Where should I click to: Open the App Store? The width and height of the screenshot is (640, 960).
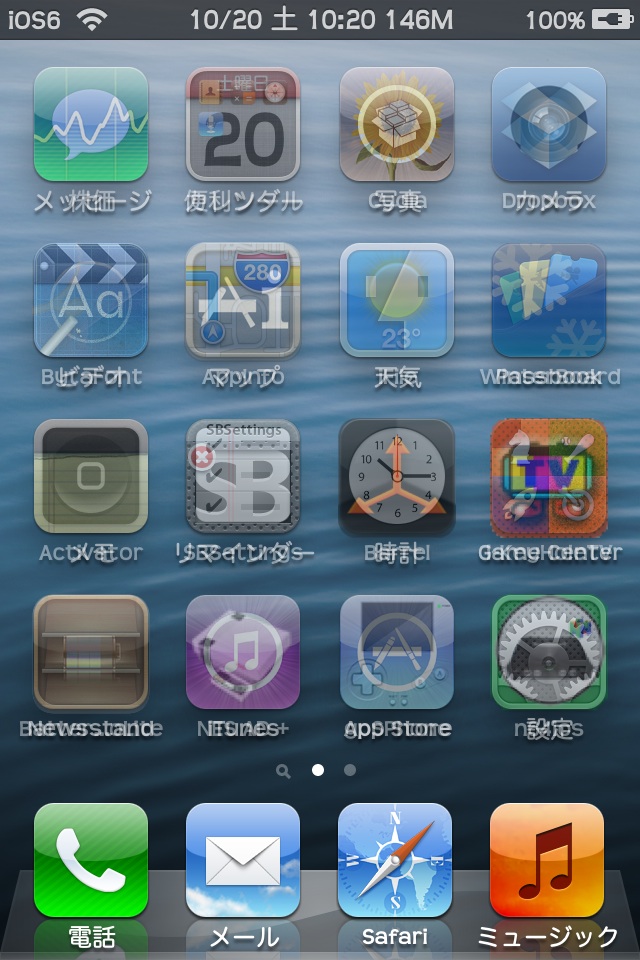click(x=396, y=652)
